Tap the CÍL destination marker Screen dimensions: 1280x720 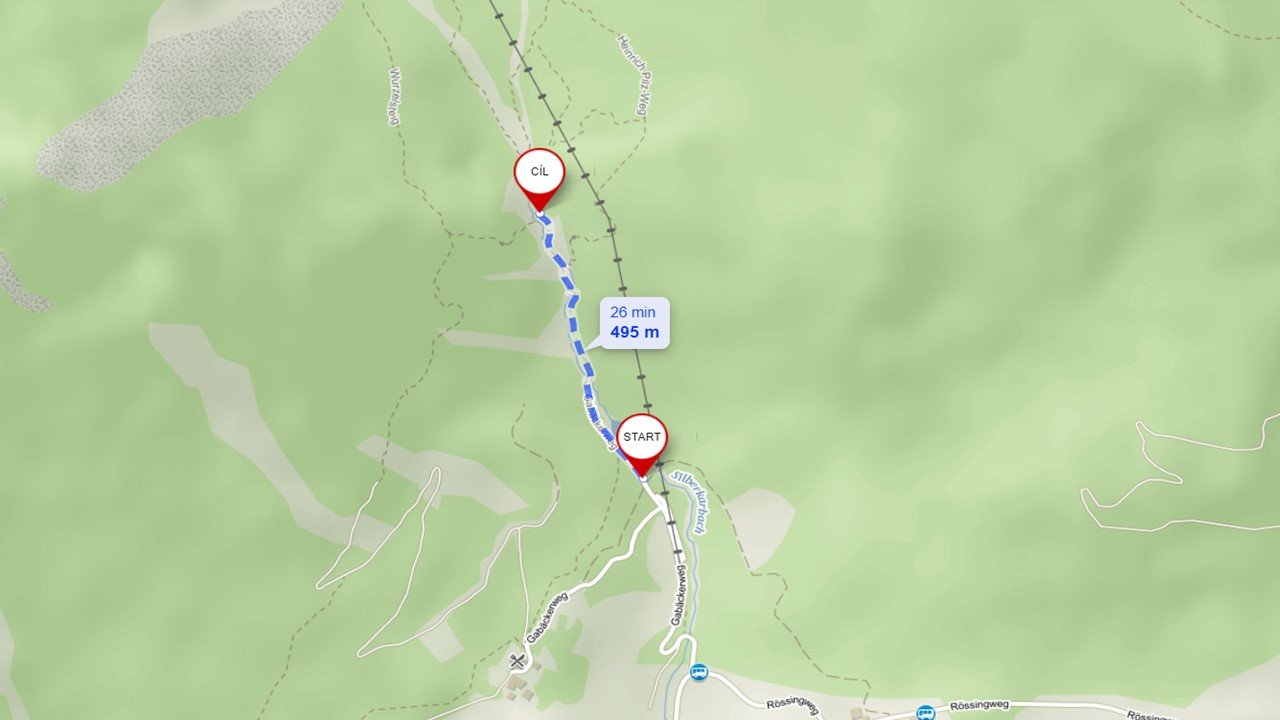539,174
